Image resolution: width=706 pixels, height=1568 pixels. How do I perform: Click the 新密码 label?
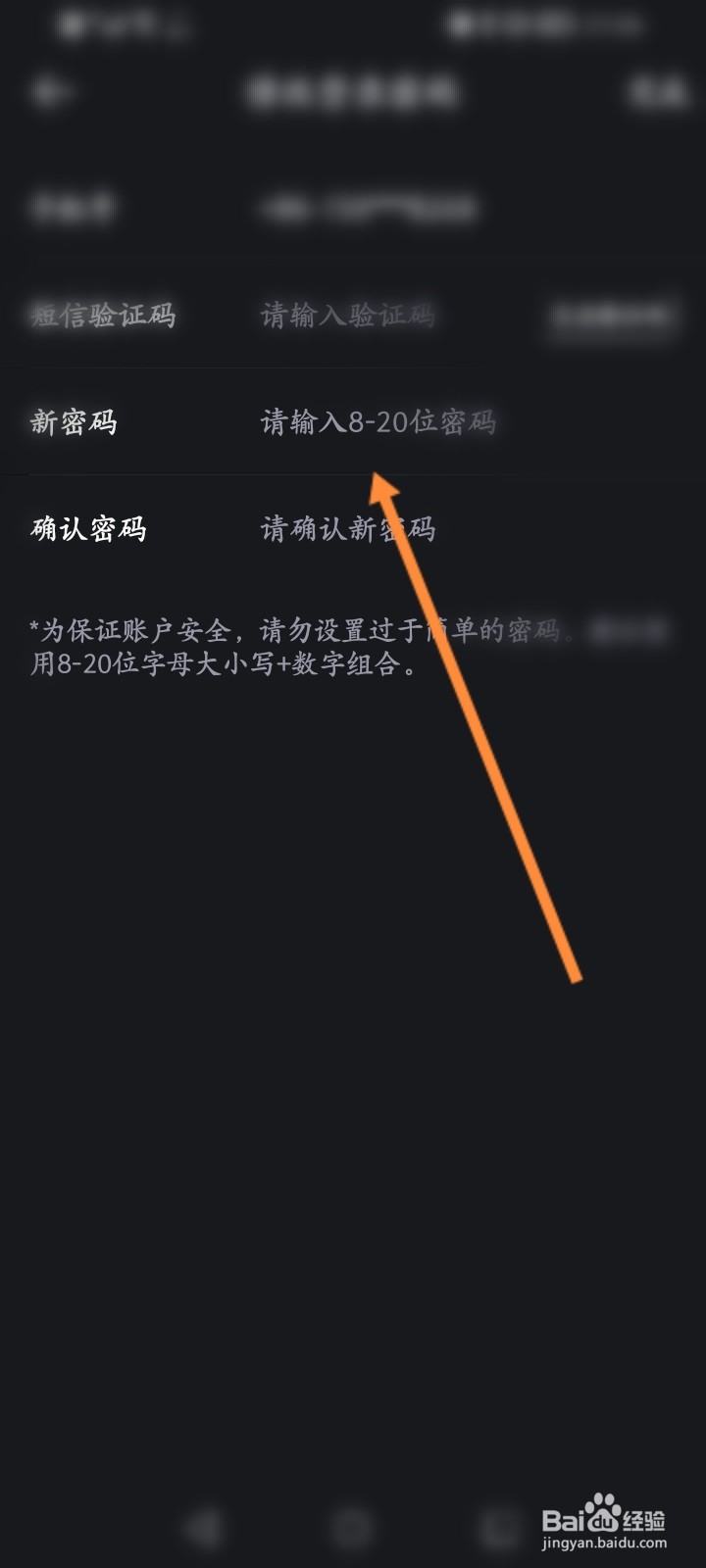point(74,422)
